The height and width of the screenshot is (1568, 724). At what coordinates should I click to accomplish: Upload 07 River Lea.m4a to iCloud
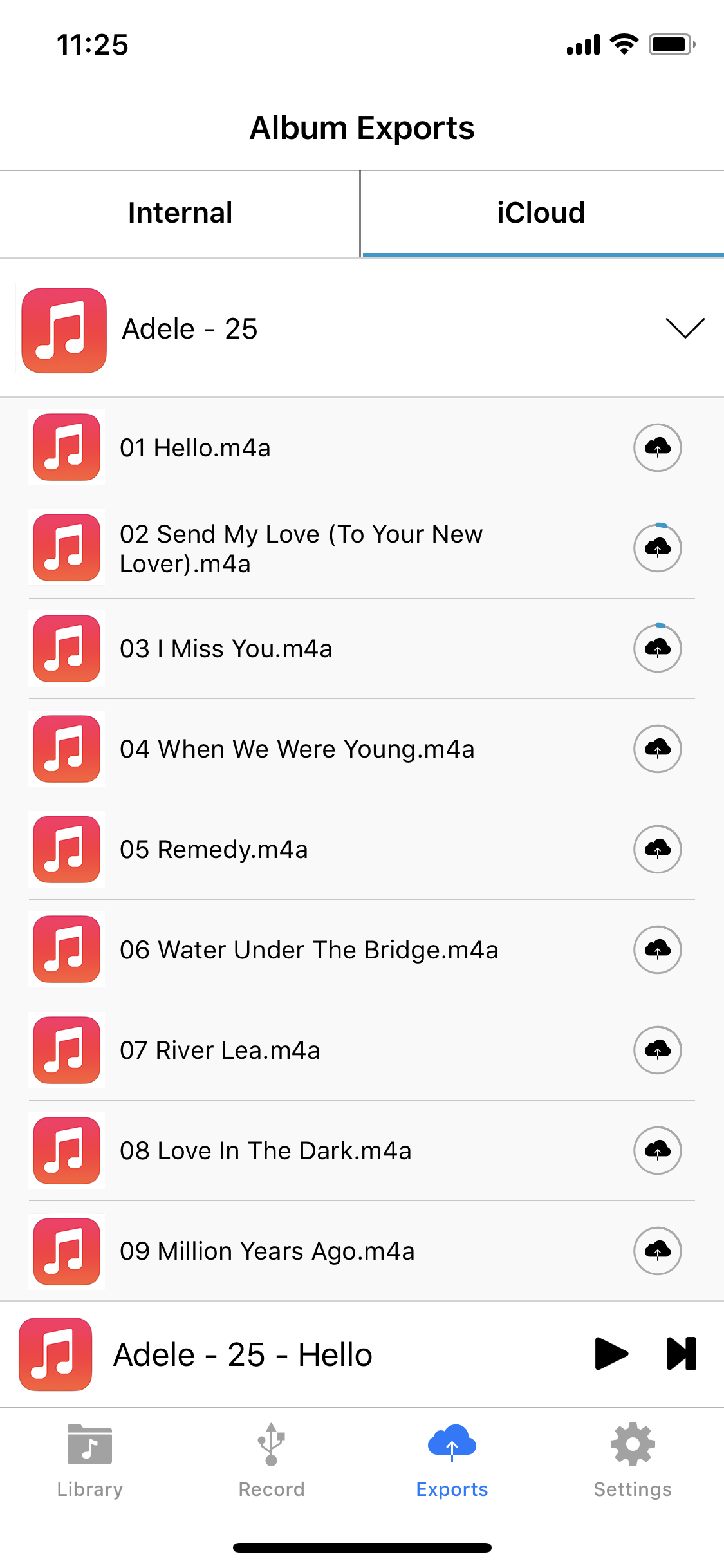click(x=657, y=1050)
